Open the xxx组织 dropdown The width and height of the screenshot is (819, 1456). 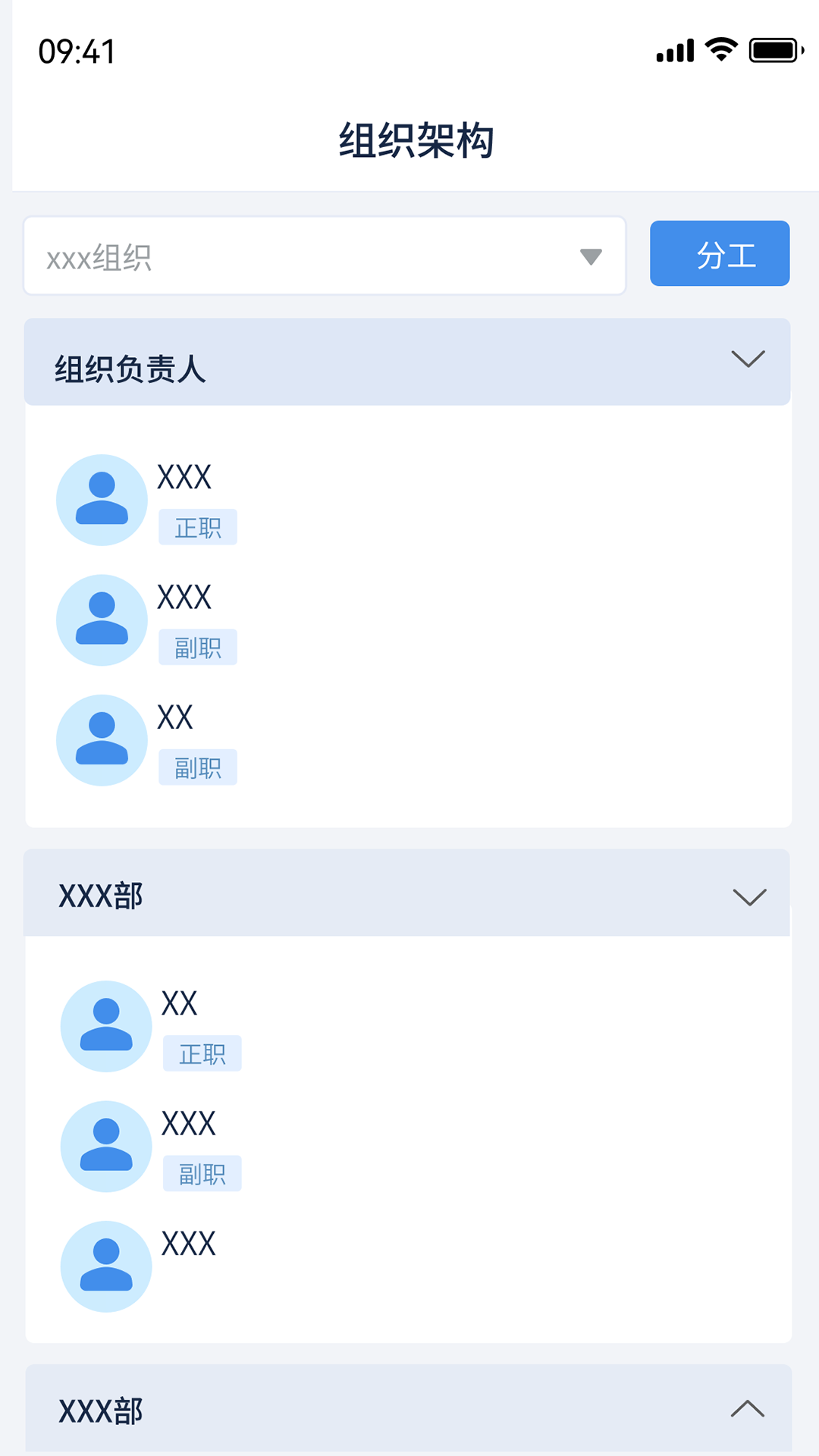pos(325,254)
